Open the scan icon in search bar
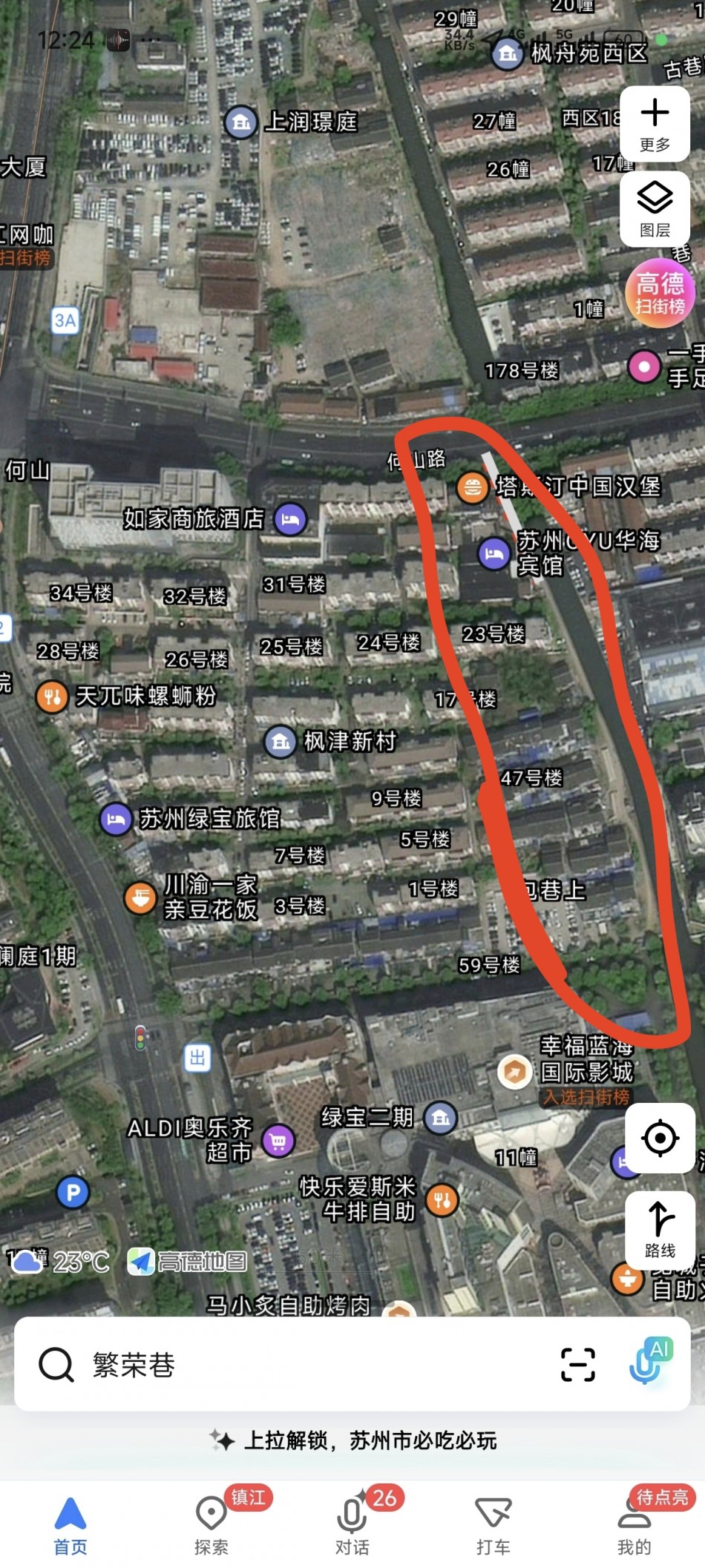Viewport: 705px width, 1568px height. (x=577, y=1365)
